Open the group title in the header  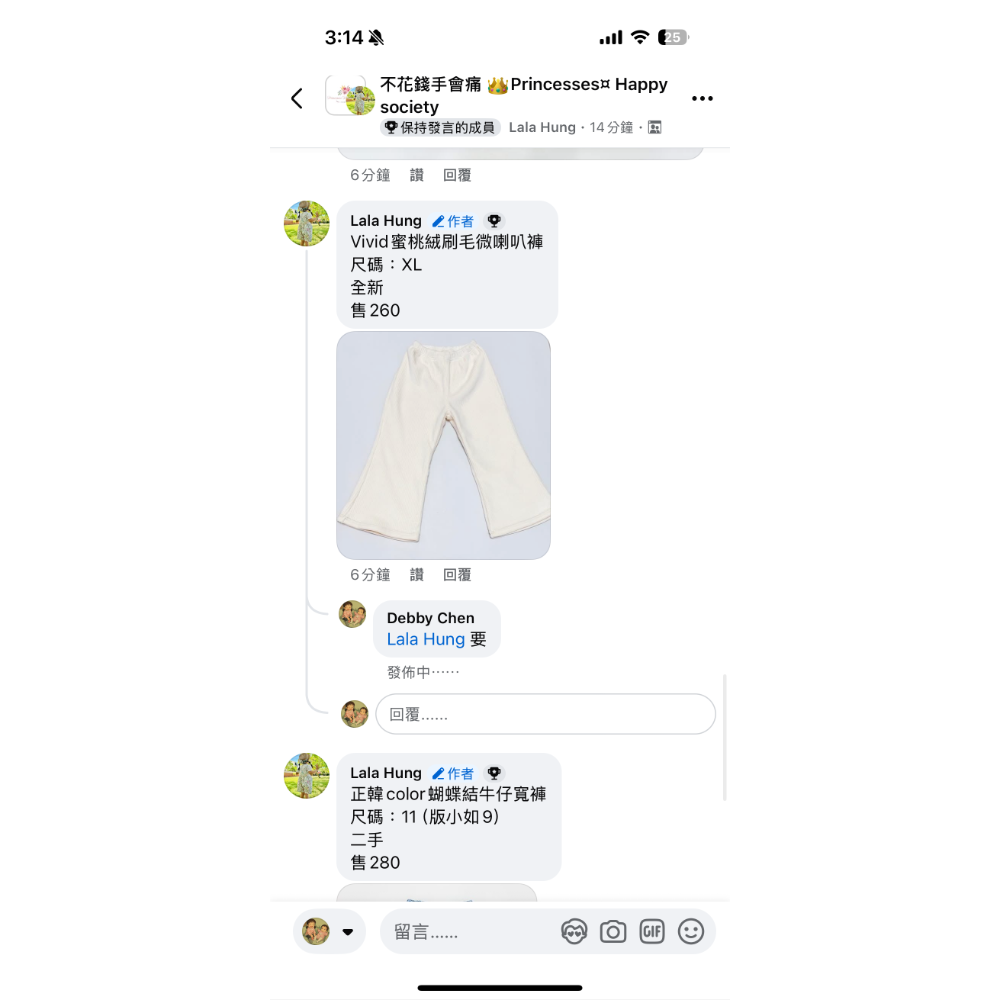click(523, 95)
